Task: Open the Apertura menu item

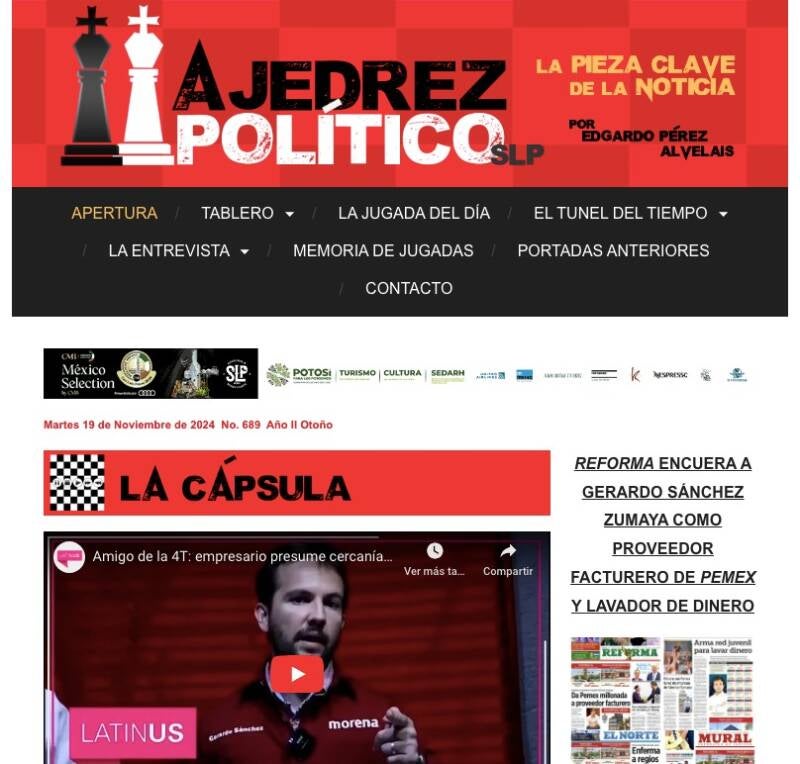Action: click(x=114, y=213)
